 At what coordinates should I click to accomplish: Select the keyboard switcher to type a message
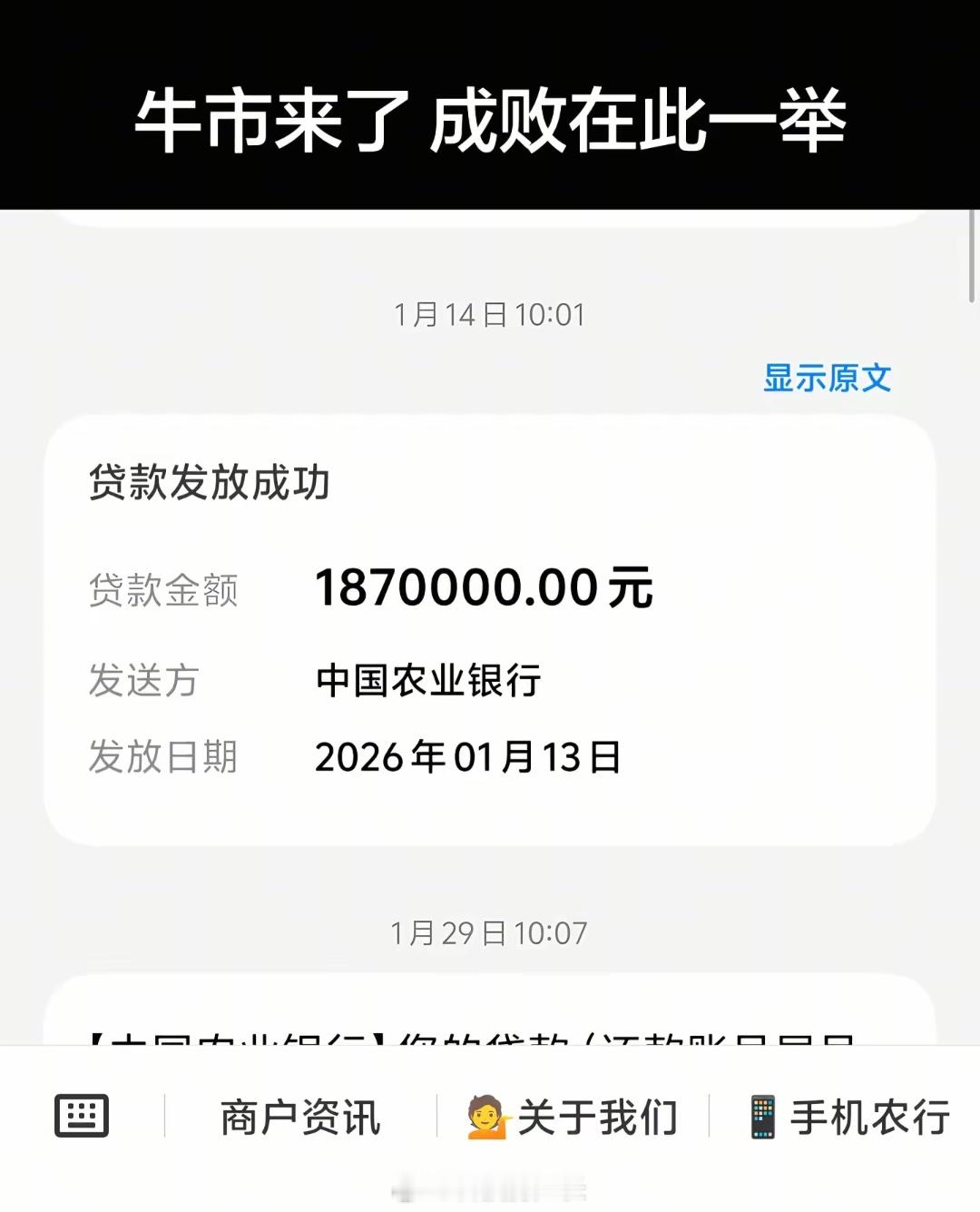coord(83,1118)
